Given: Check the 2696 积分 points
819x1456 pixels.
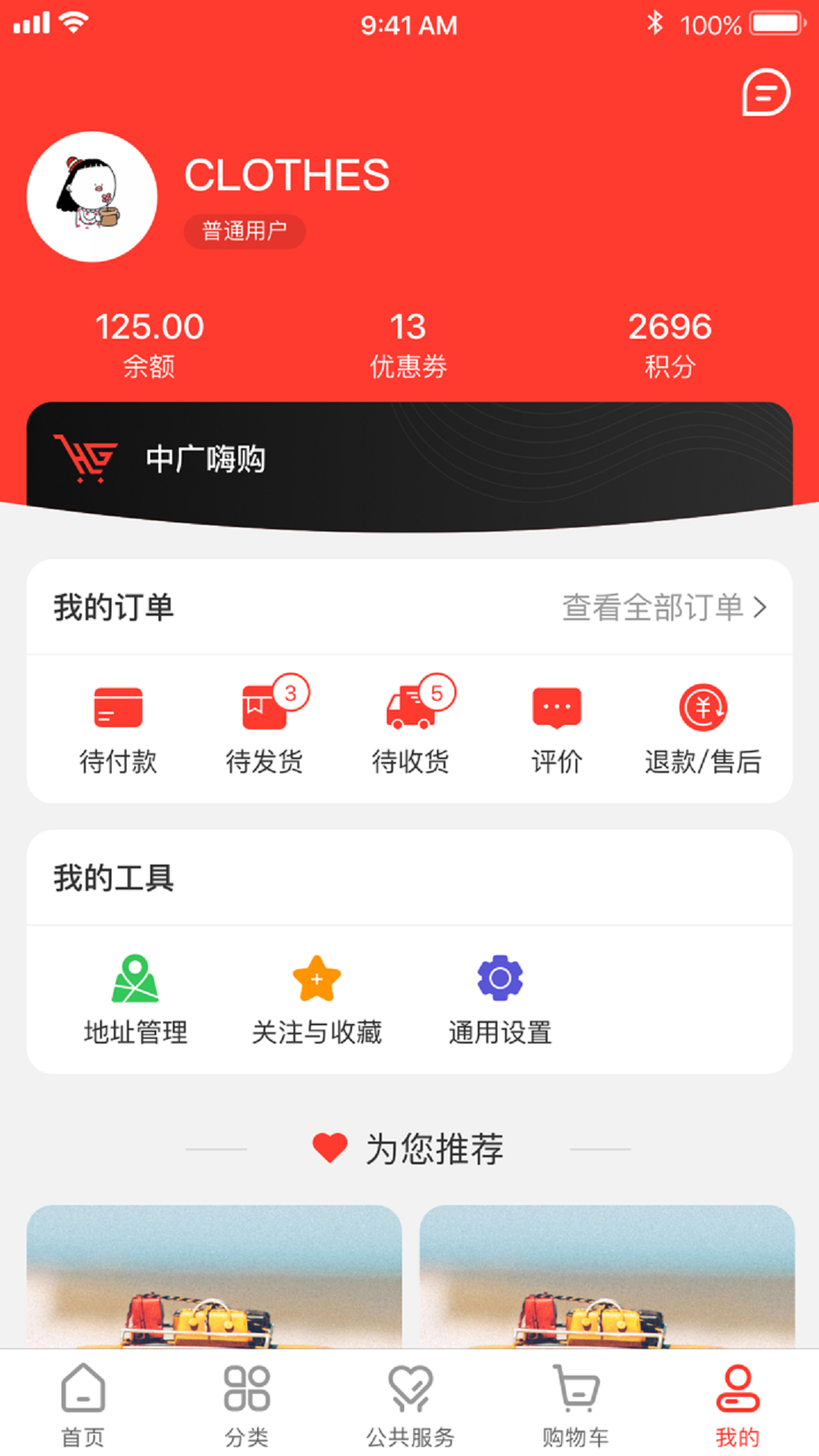Looking at the screenshot, I should (670, 344).
